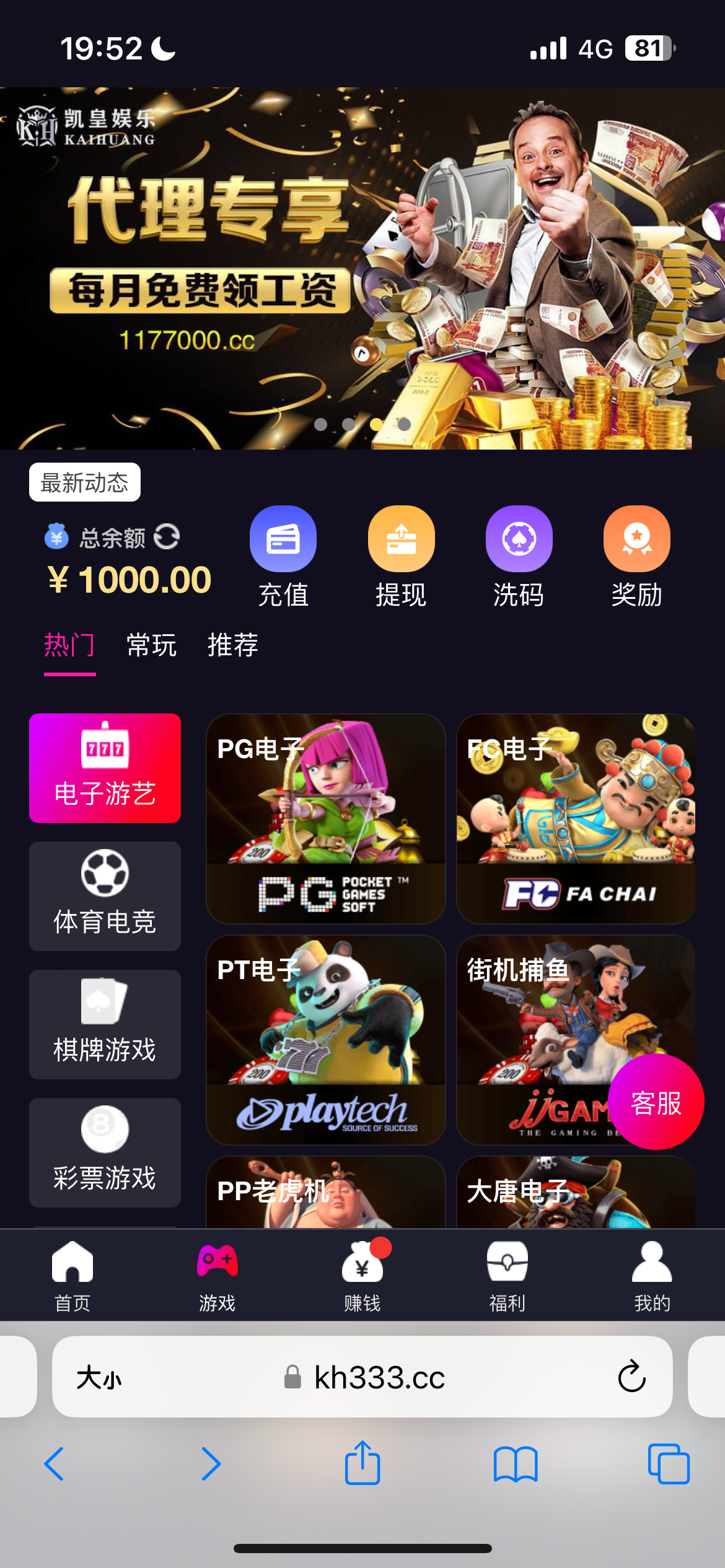Switch to the 常玩 tab
Viewport: 725px width, 1568px height.
coord(151,645)
